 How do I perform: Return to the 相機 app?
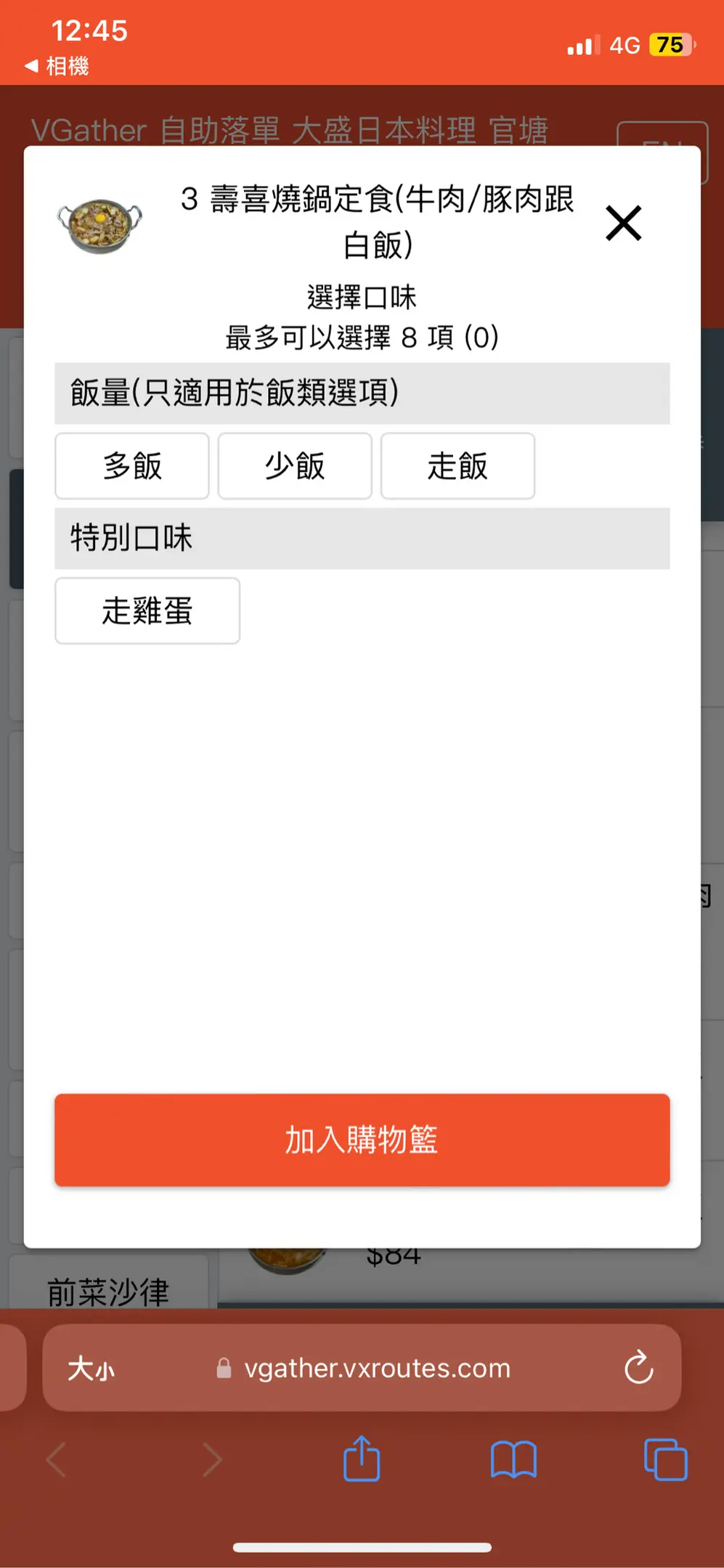tap(57, 66)
